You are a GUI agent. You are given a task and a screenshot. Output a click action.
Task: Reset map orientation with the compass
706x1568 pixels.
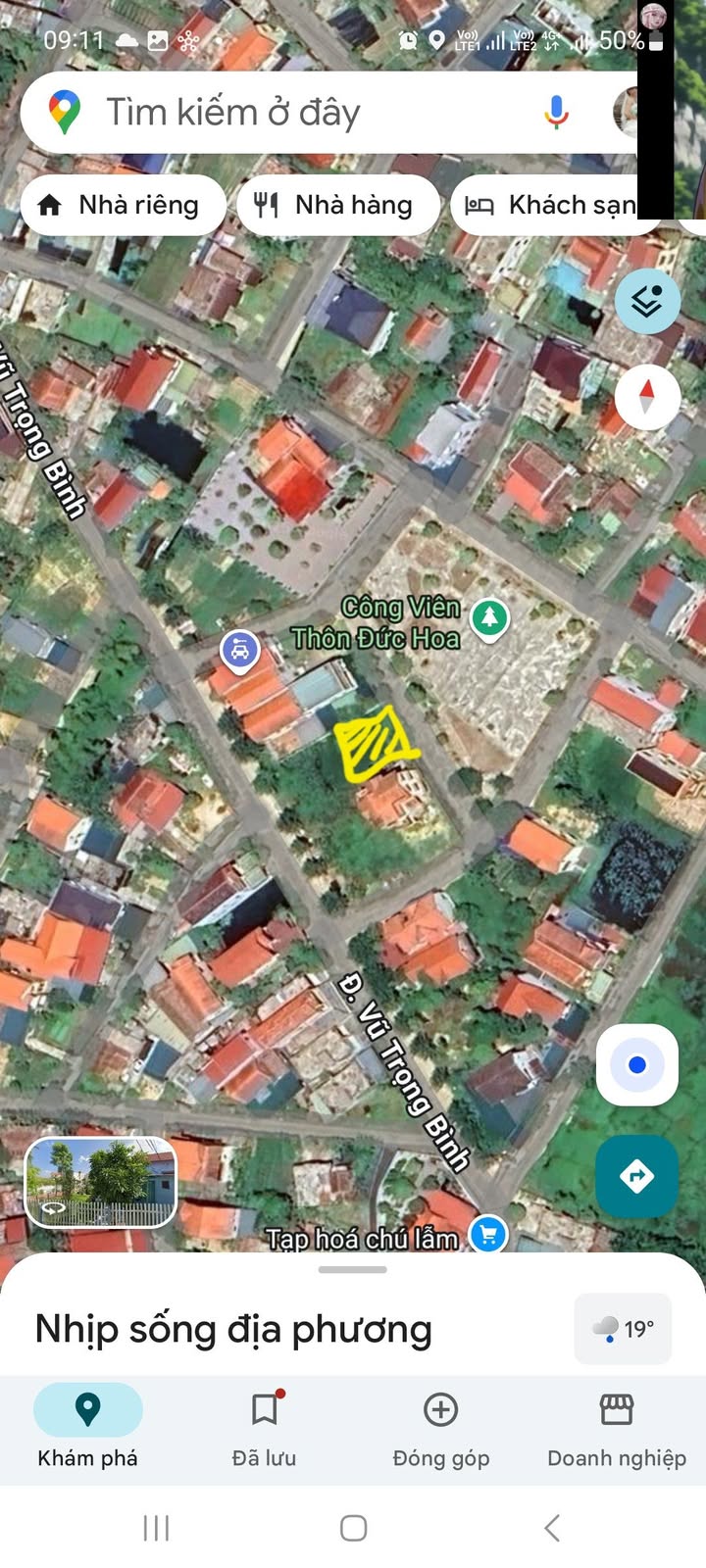(647, 397)
